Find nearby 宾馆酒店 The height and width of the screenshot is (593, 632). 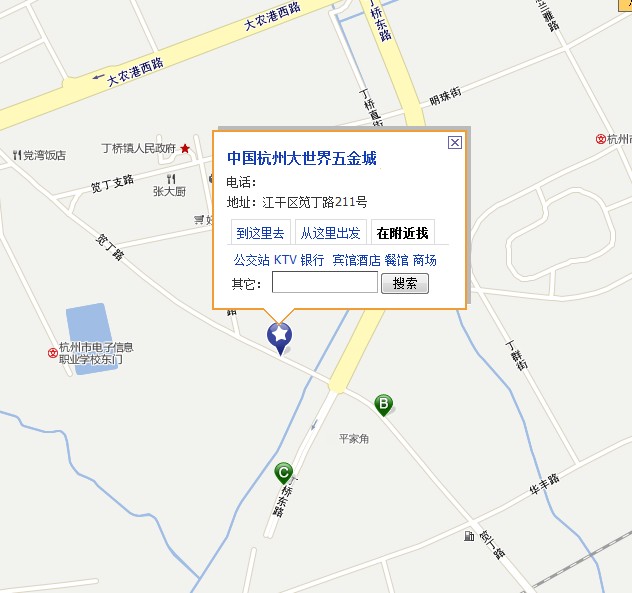356,260
